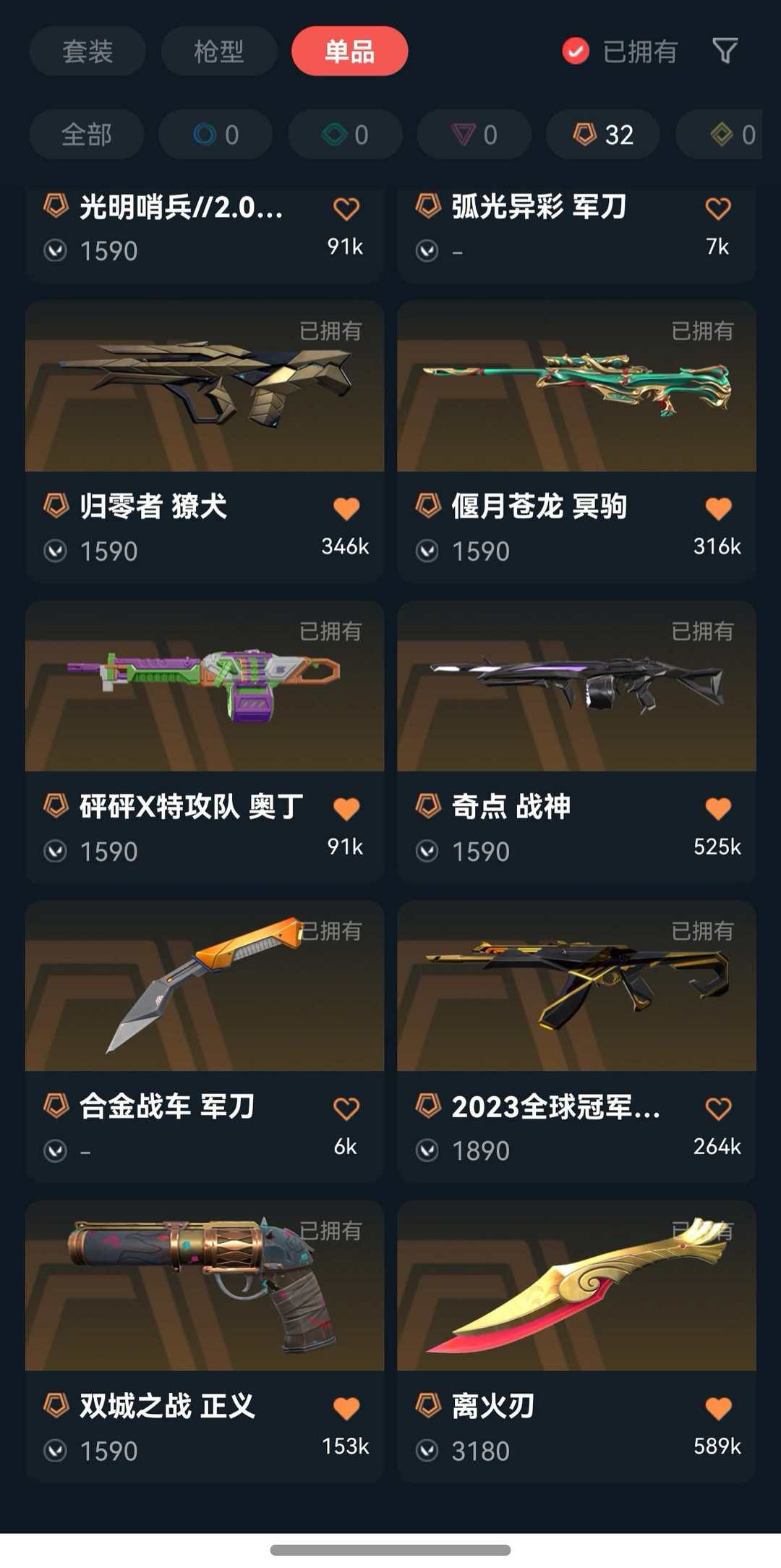Image resolution: width=781 pixels, height=1568 pixels.
Task: Unlike the 离火刃 skin
Action: tap(718, 1408)
